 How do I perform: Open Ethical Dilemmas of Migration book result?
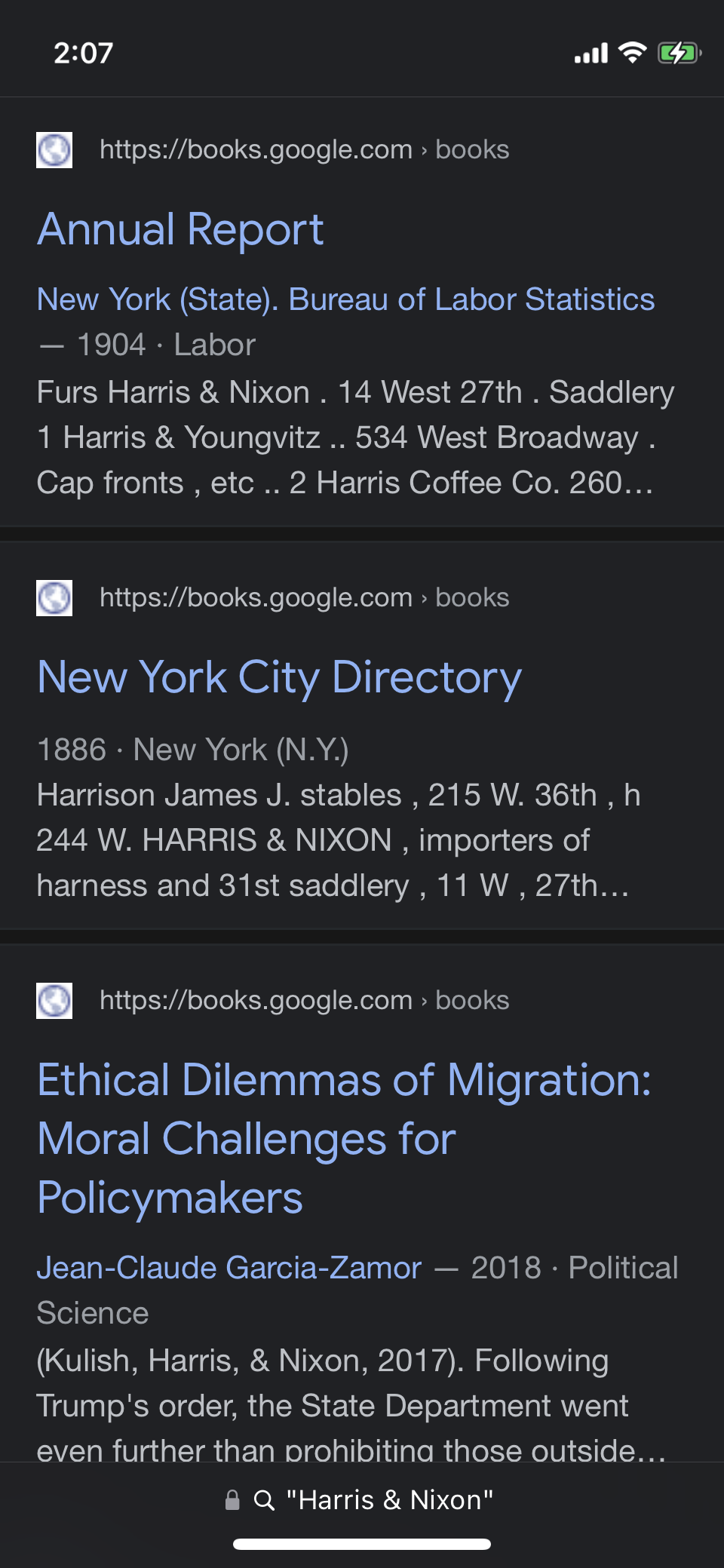click(x=343, y=1137)
